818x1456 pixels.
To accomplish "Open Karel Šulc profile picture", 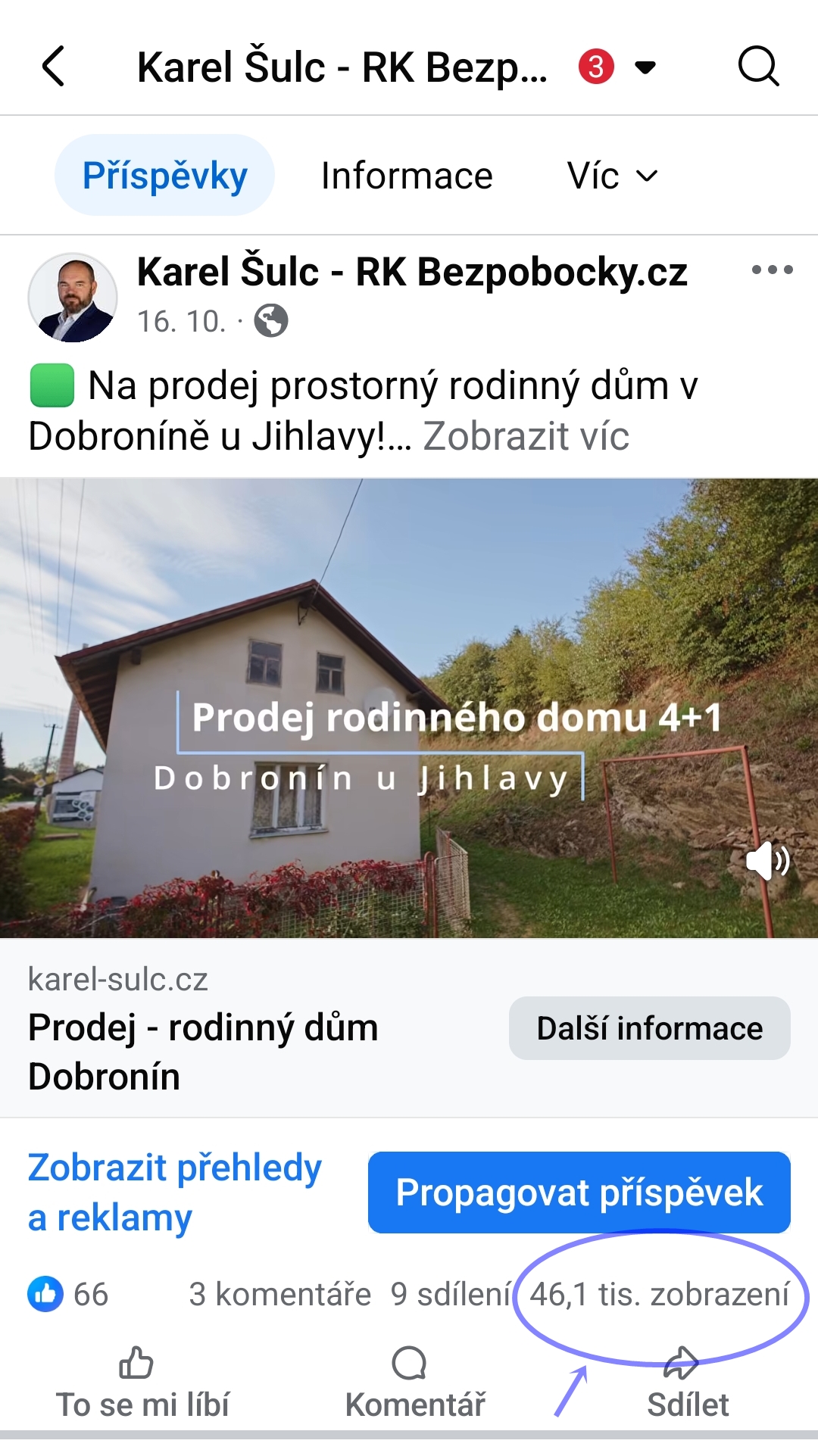I will pyautogui.click(x=73, y=298).
